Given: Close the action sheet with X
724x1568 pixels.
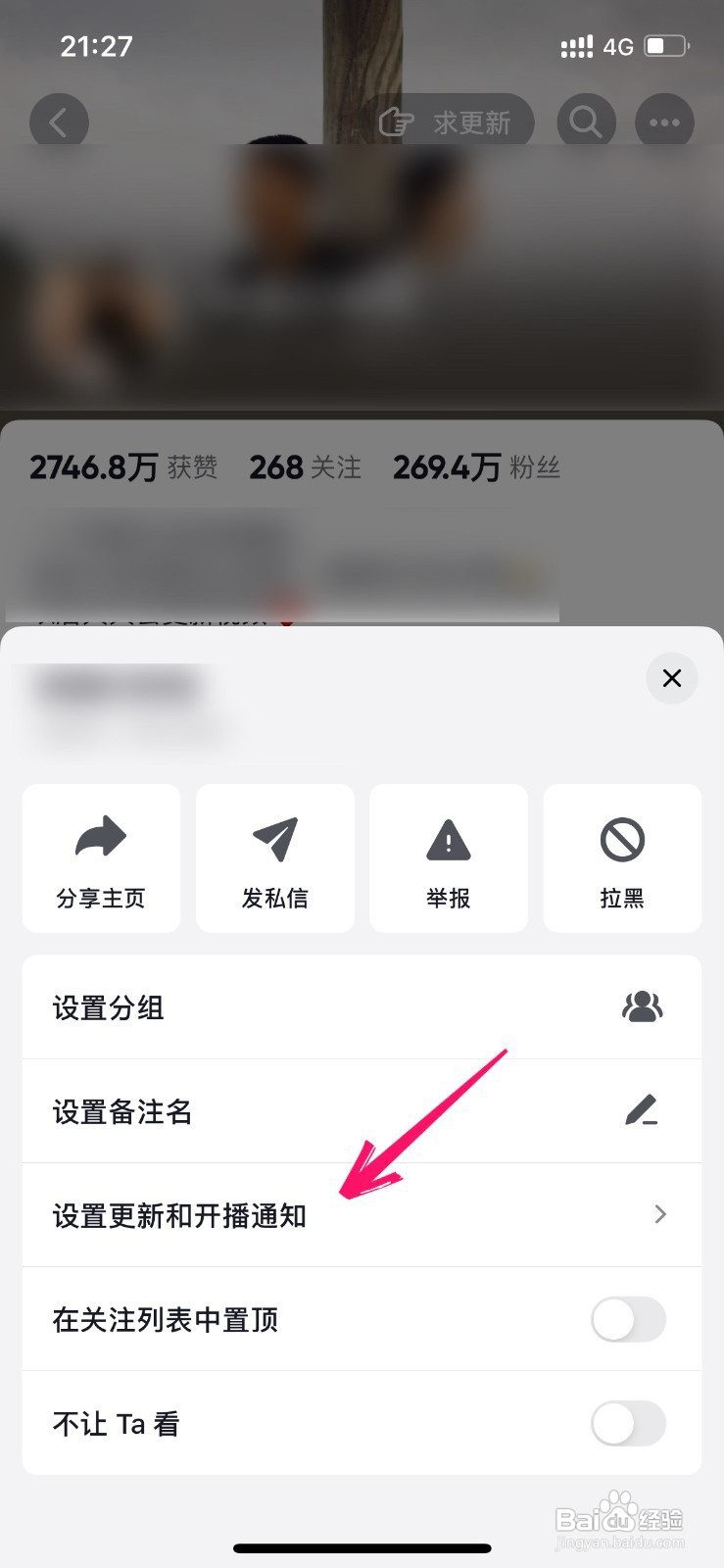Looking at the screenshot, I should pyautogui.click(x=671, y=678).
